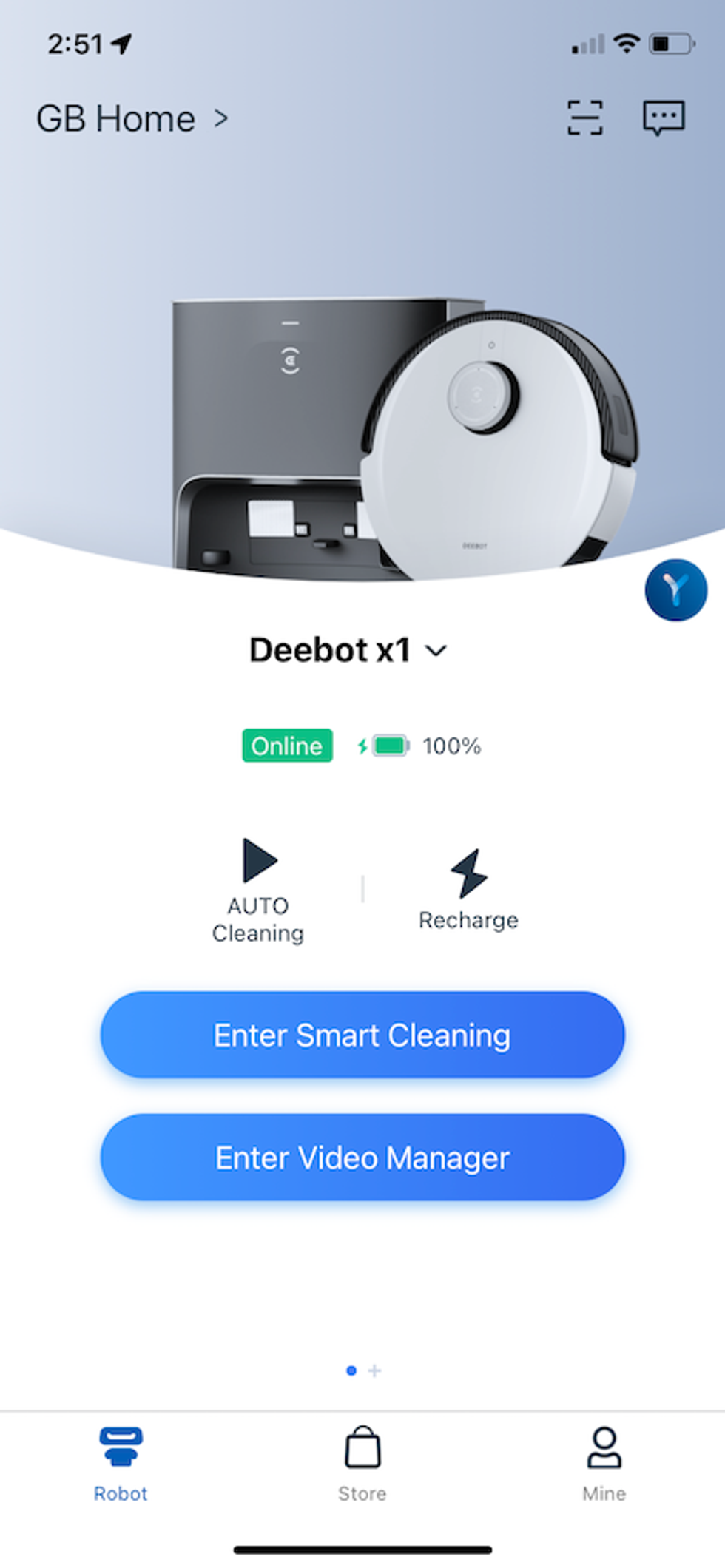Open the YIKO voice assistant button
This screenshot has height=1568, width=725.
[675, 590]
